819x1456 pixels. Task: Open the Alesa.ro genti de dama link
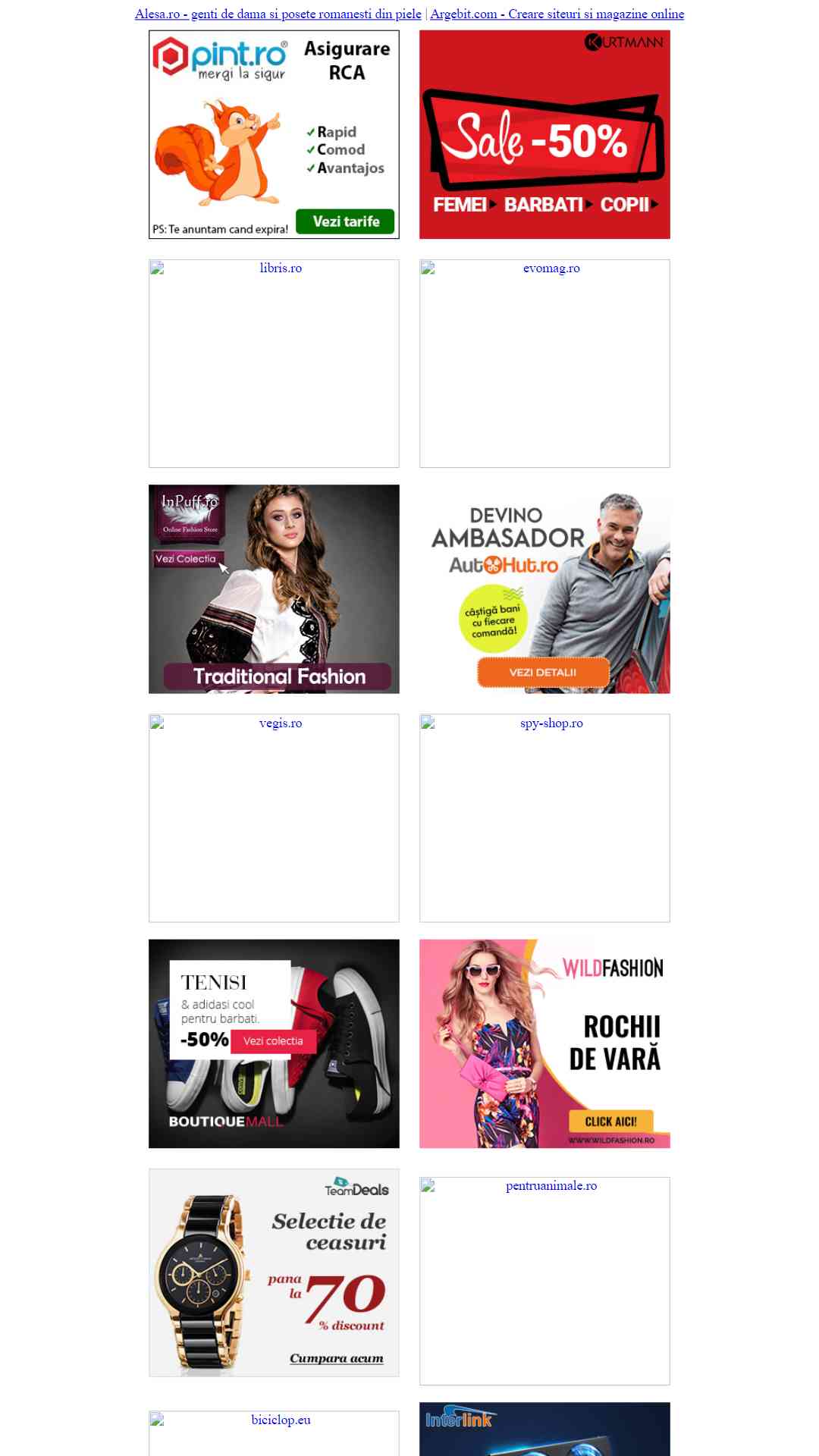pos(278,14)
